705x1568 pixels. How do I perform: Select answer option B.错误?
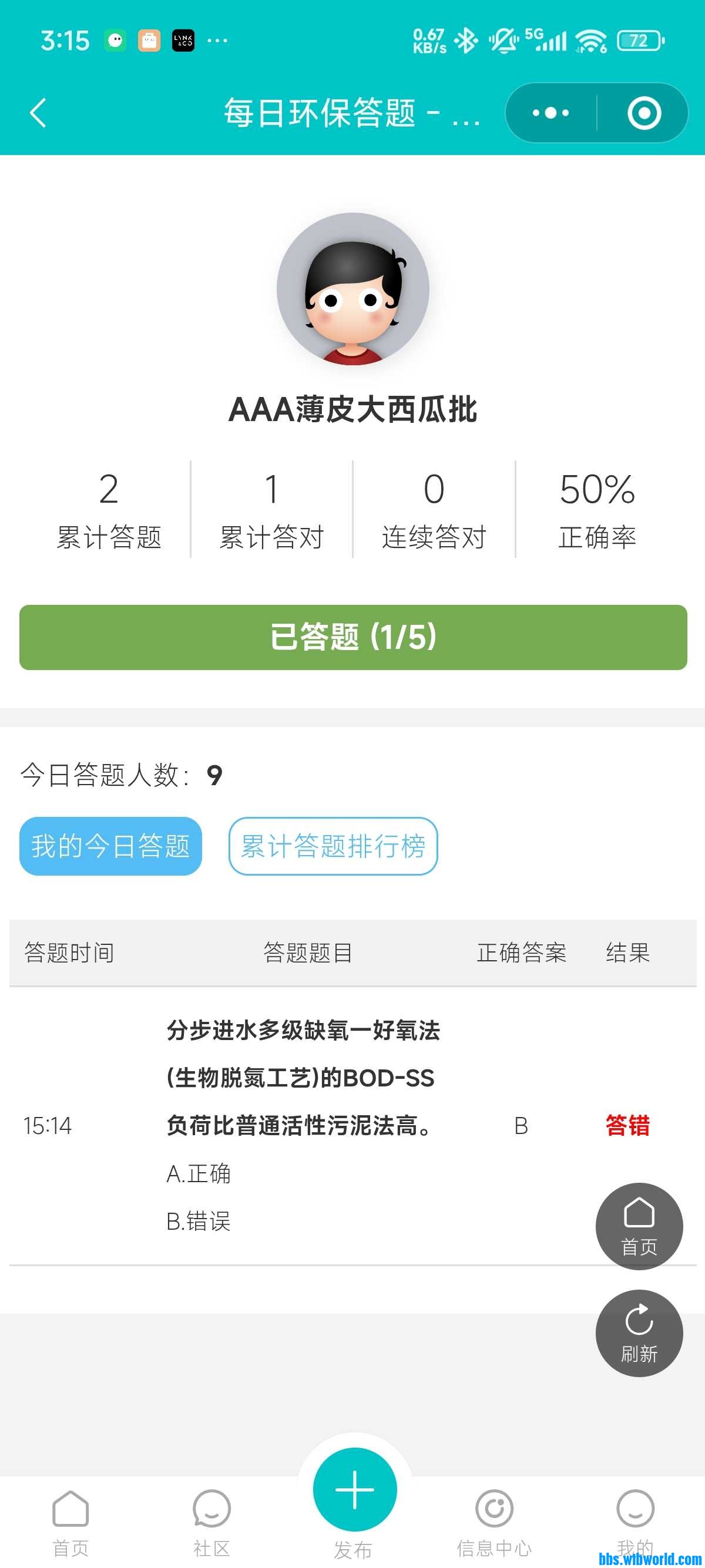(198, 1220)
